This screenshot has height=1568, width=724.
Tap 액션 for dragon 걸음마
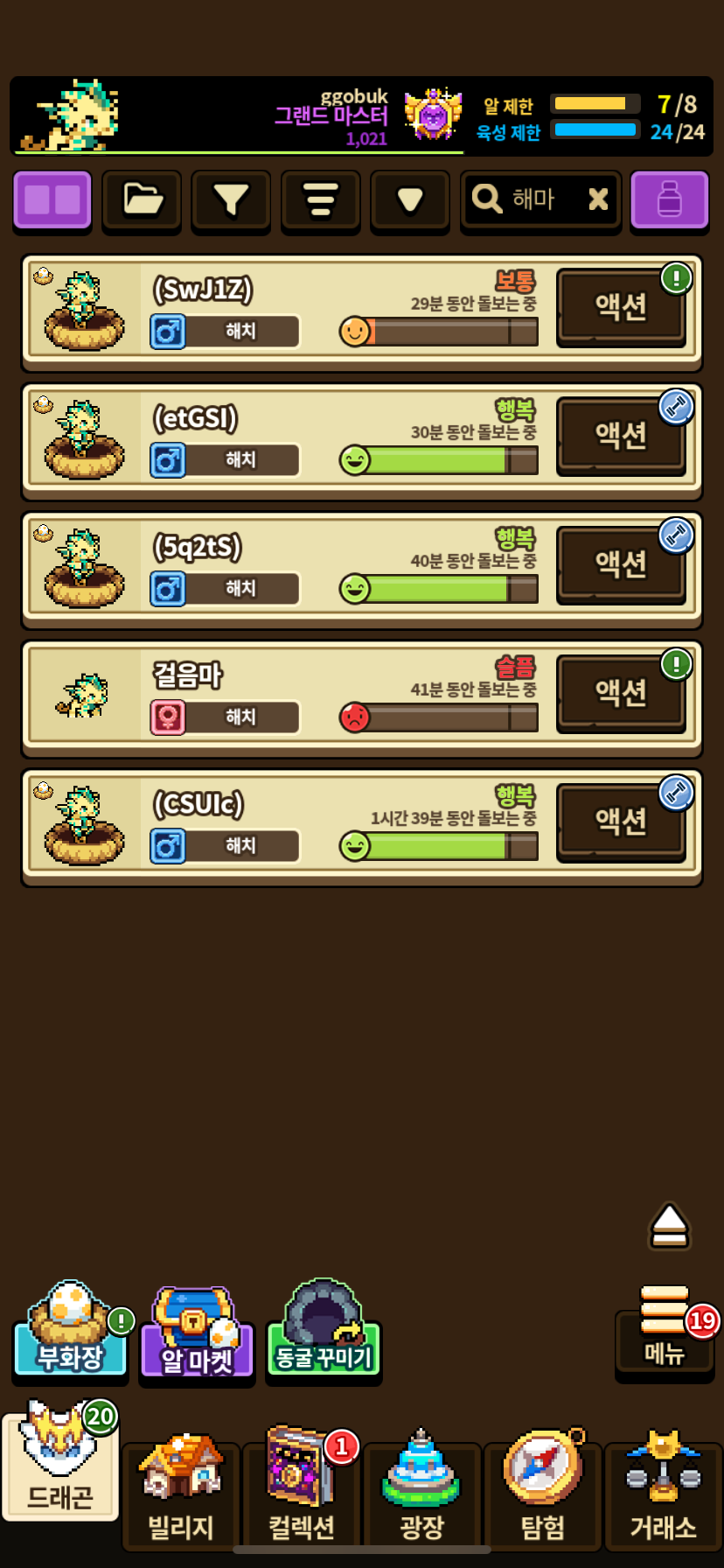click(621, 692)
